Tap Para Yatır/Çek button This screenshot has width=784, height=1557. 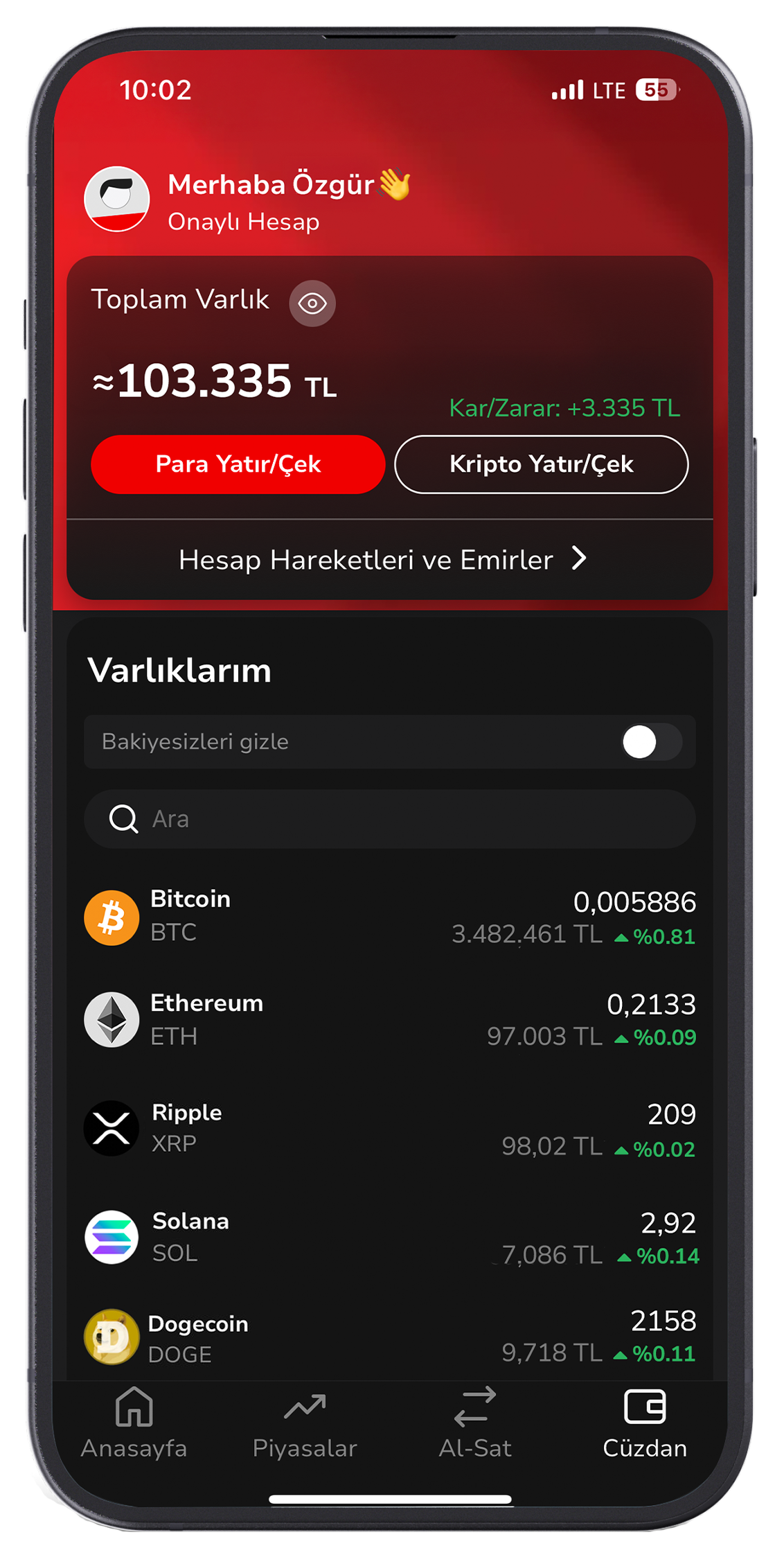(238, 464)
